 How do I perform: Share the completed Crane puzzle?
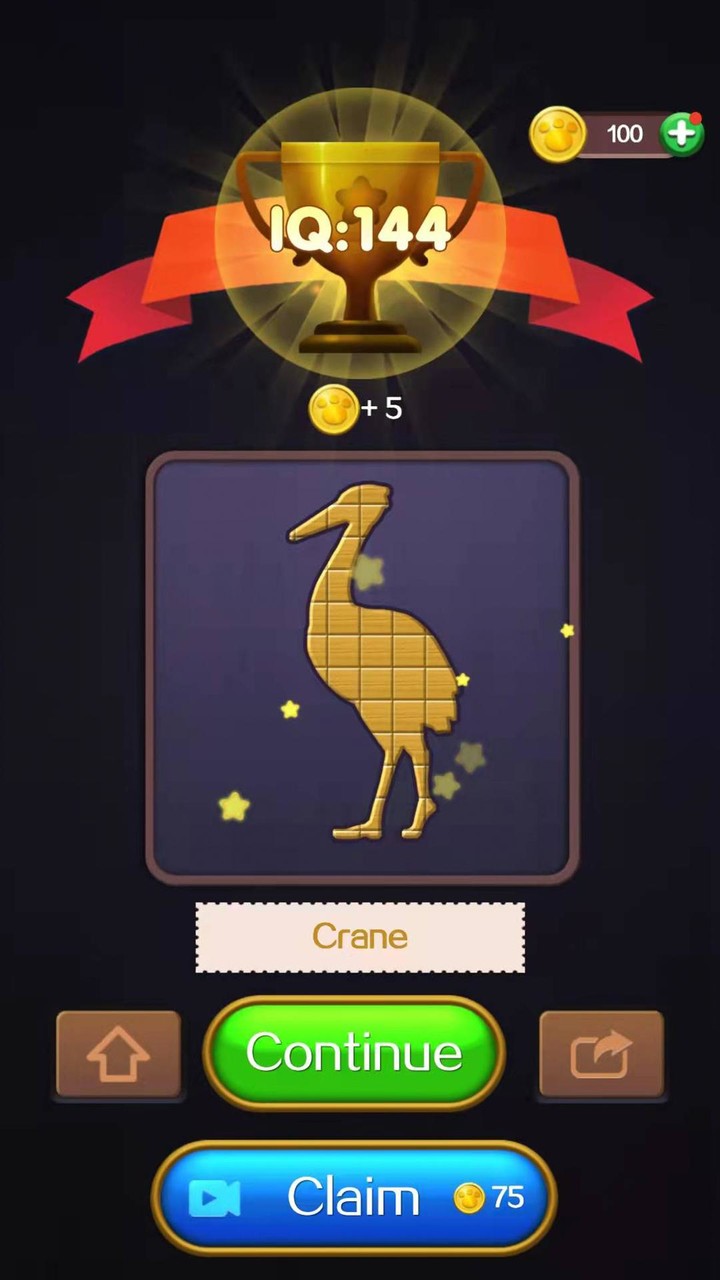(601, 1054)
